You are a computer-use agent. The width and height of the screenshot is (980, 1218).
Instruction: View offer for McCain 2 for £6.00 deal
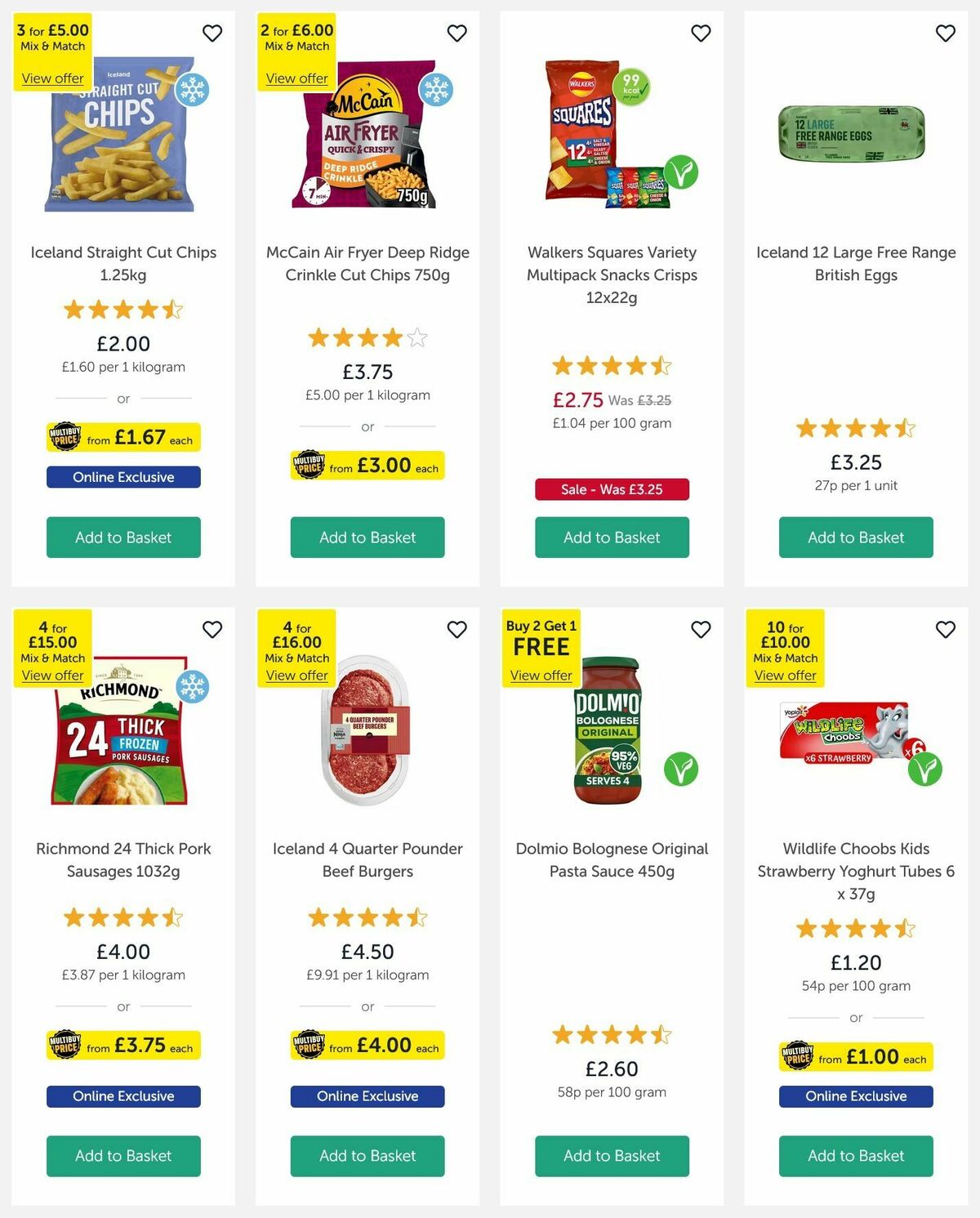point(297,78)
